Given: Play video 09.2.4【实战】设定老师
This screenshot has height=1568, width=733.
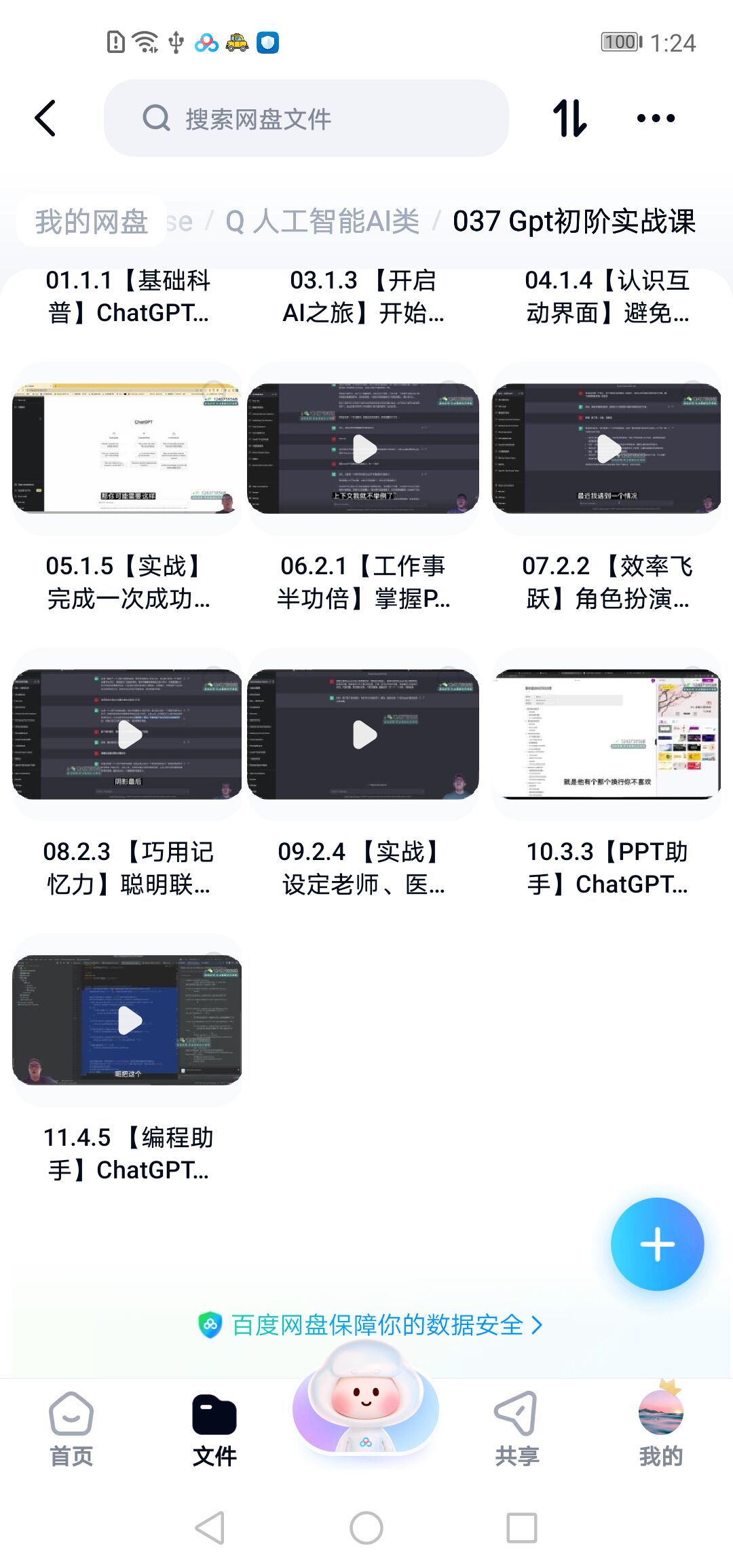Looking at the screenshot, I should point(364,734).
